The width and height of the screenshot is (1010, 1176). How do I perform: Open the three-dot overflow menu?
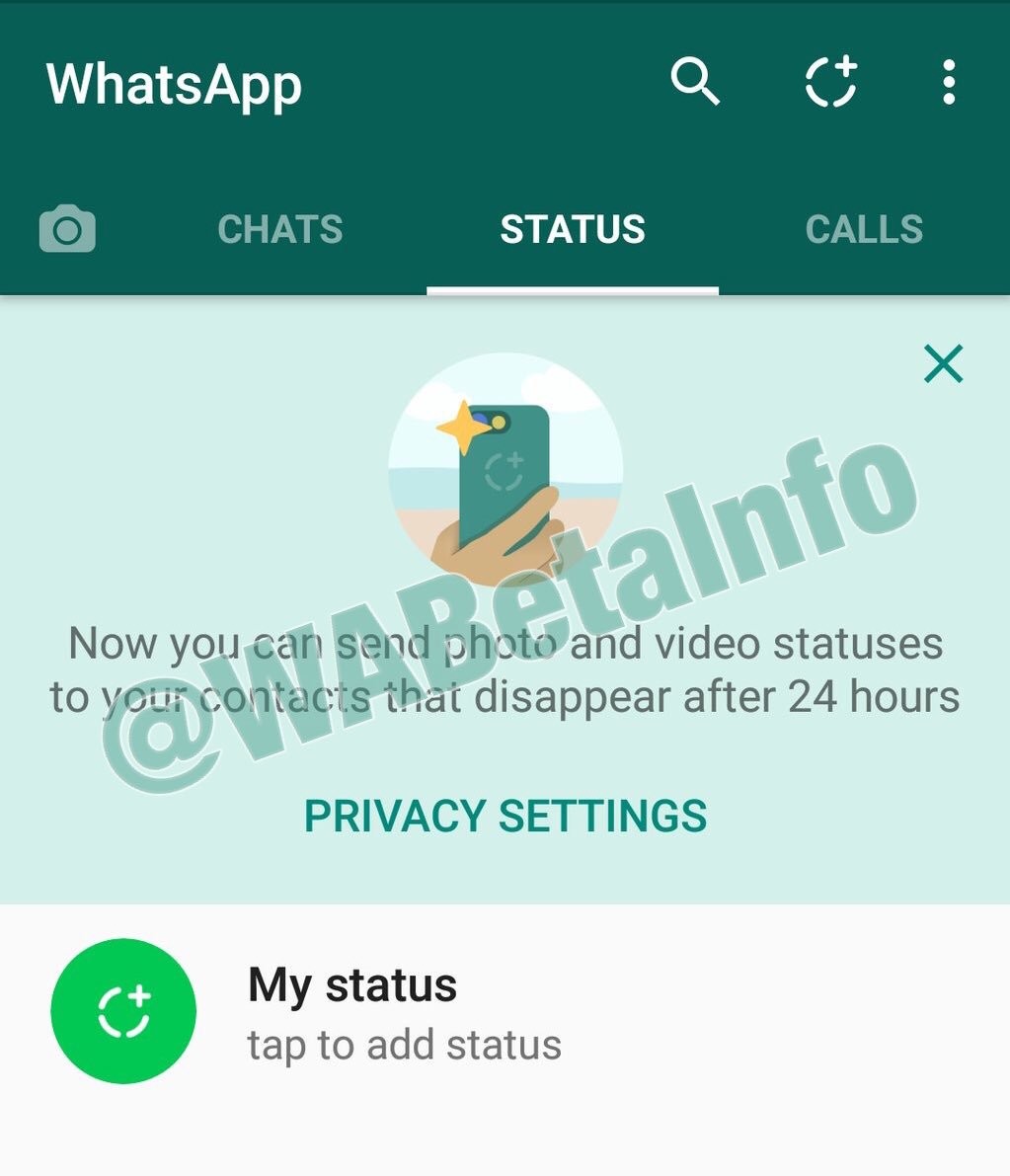(949, 82)
